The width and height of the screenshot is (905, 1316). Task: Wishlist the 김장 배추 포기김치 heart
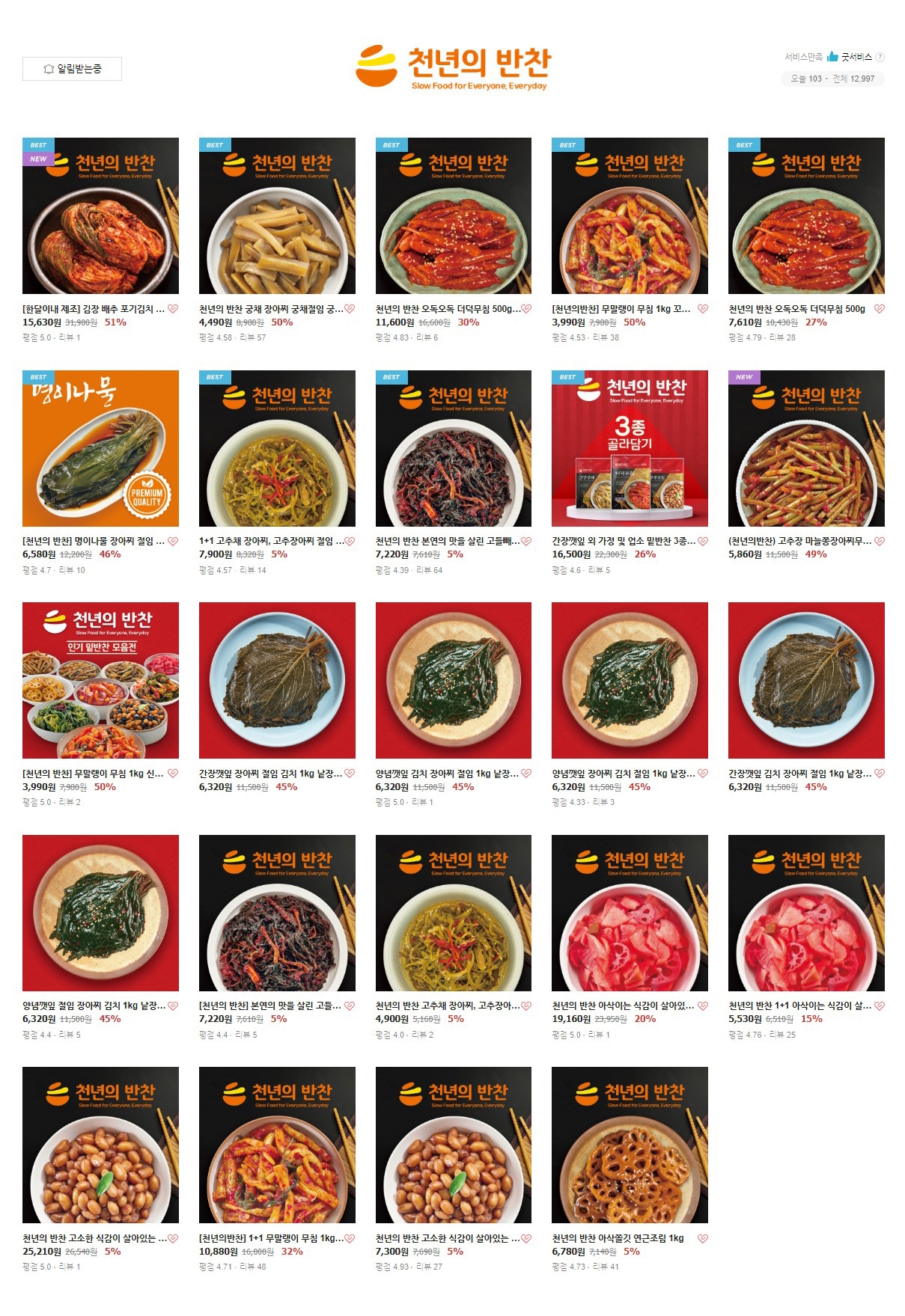(173, 309)
